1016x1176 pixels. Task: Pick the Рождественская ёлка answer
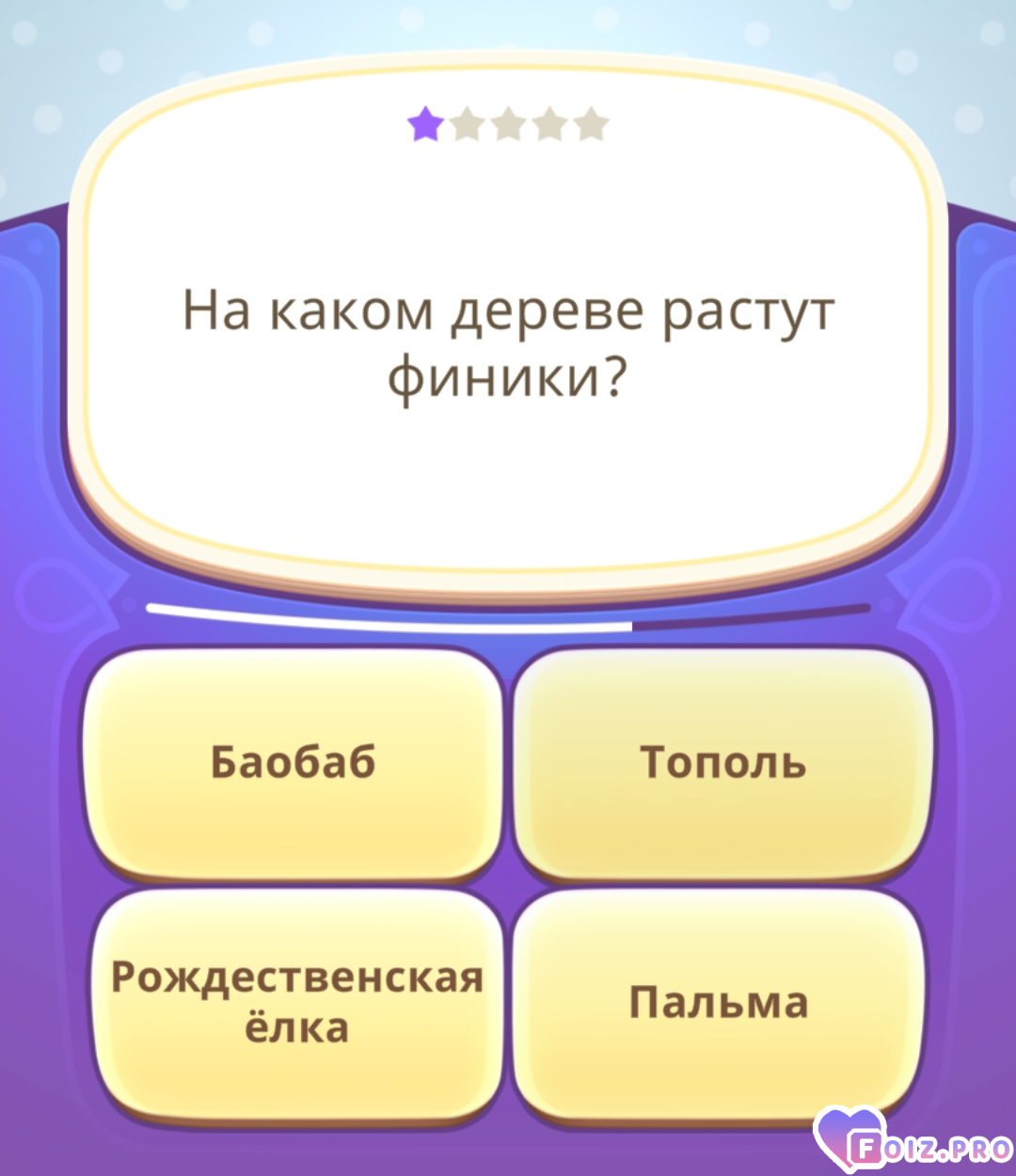[x=297, y=1003]
